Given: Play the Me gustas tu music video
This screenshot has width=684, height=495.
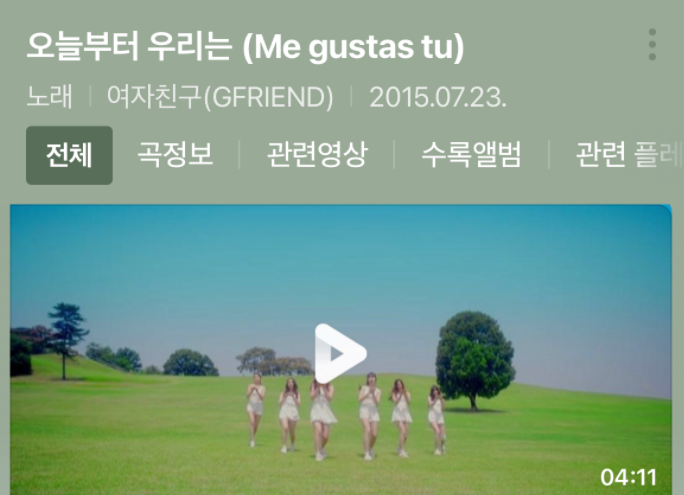Looking at the screenshot, I should [341, 353].
